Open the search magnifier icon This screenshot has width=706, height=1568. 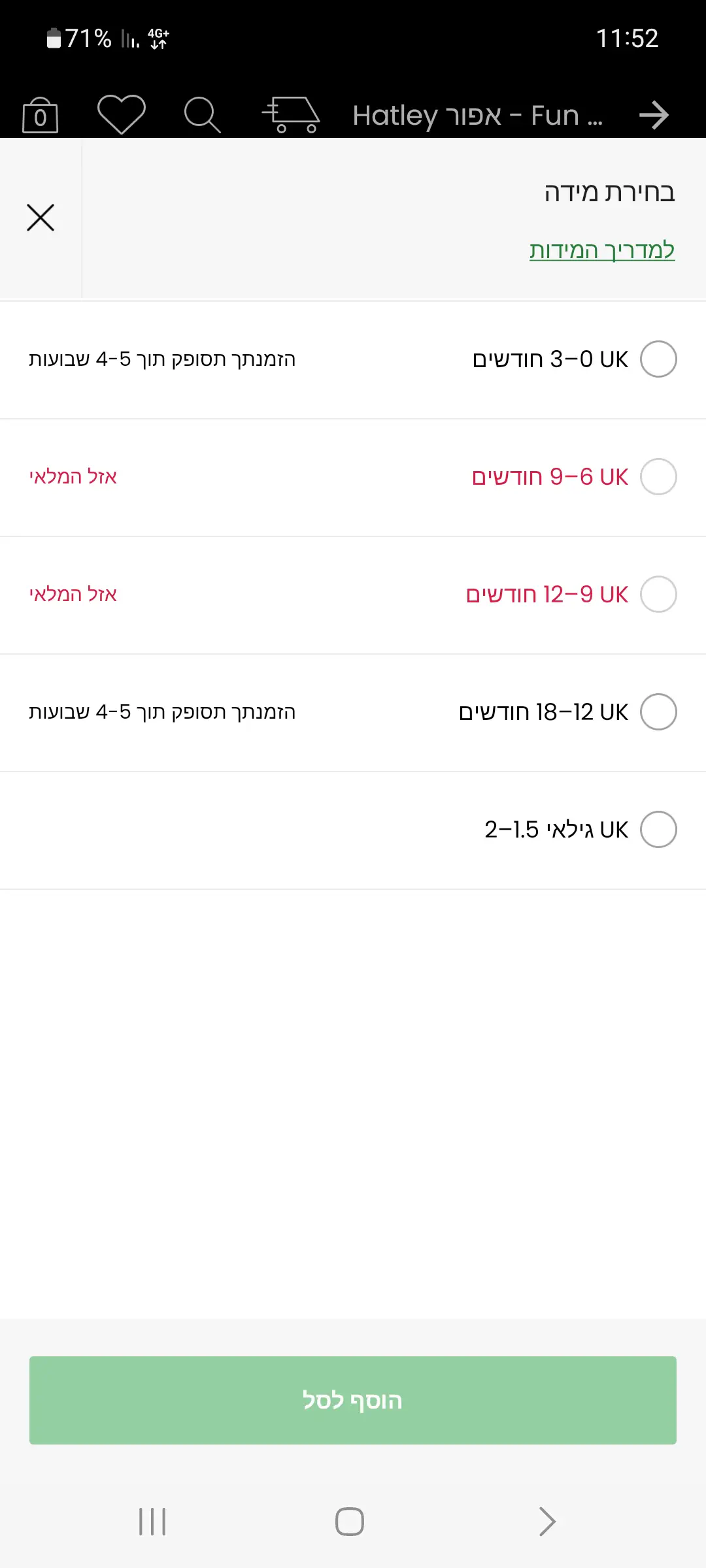202,115
